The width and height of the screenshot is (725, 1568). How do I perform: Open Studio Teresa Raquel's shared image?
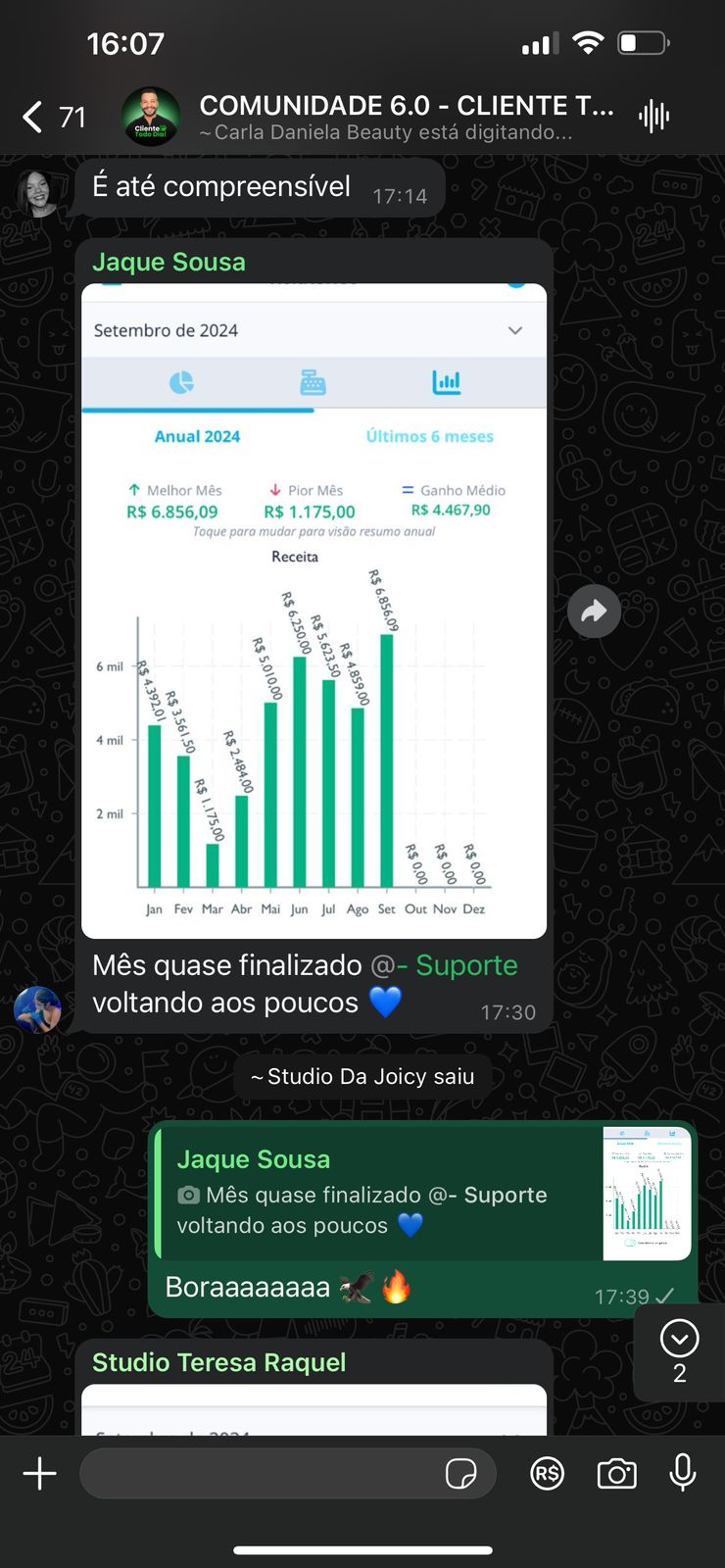(x=314, y=1410)
